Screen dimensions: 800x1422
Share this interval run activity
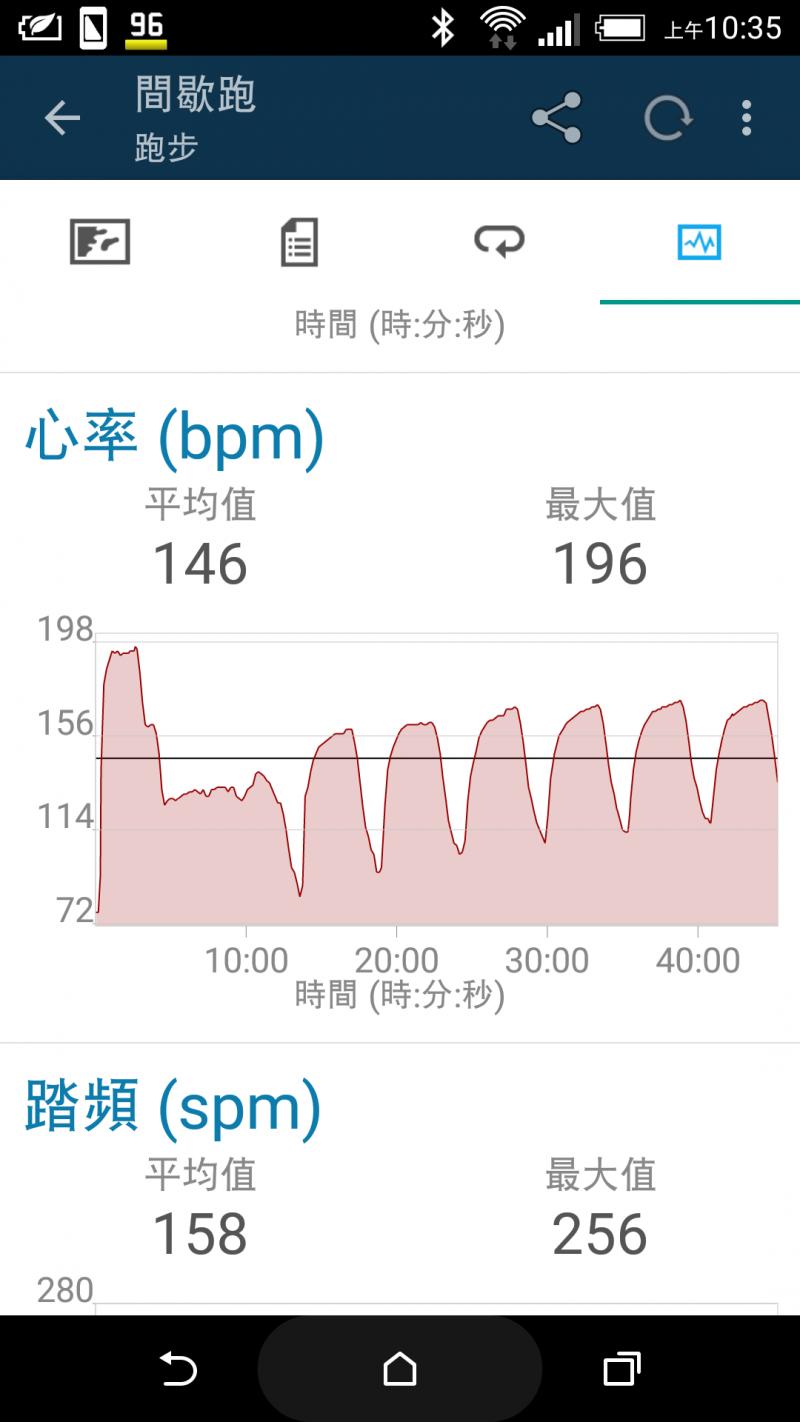tap(556, 119)
